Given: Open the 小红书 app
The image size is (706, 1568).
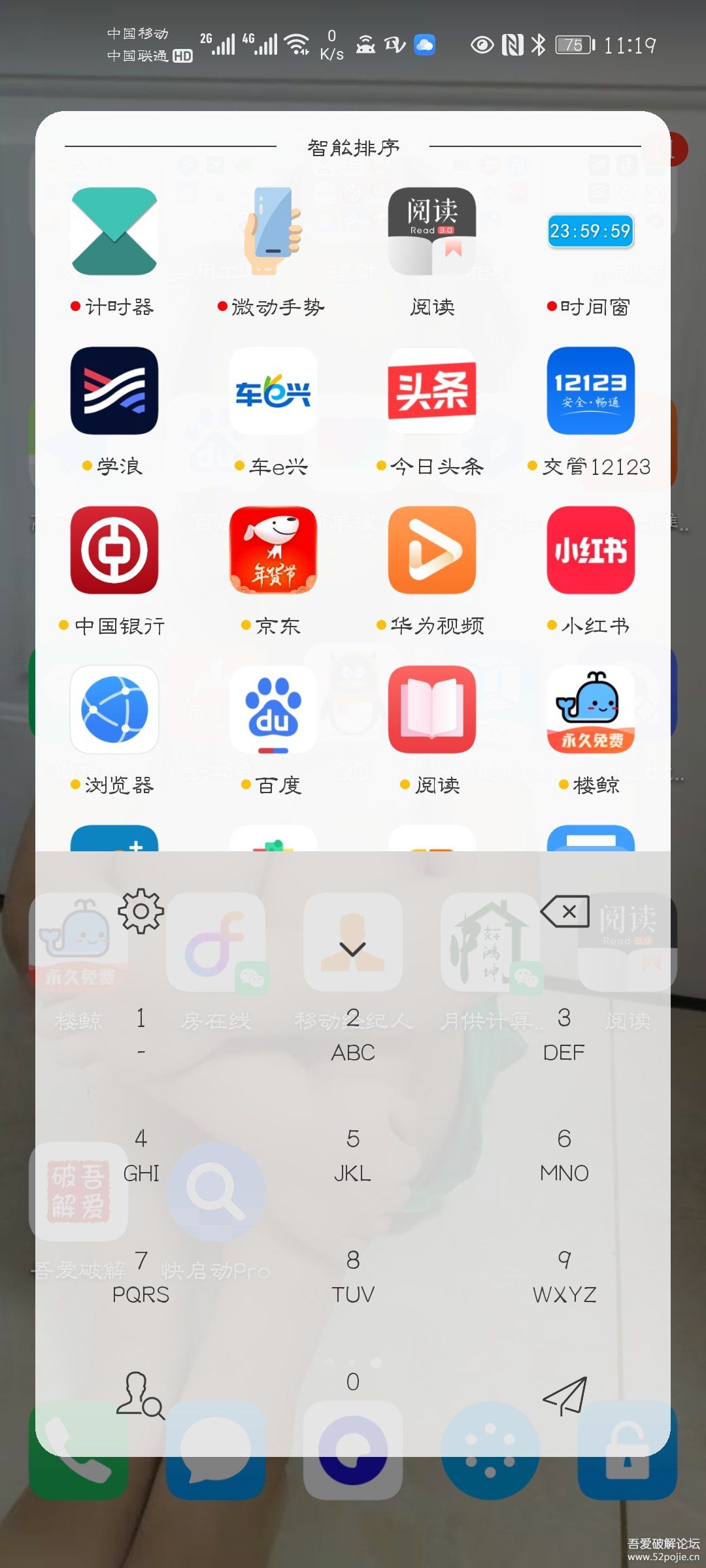Looking at the screenshot, I should pos(590,550).
